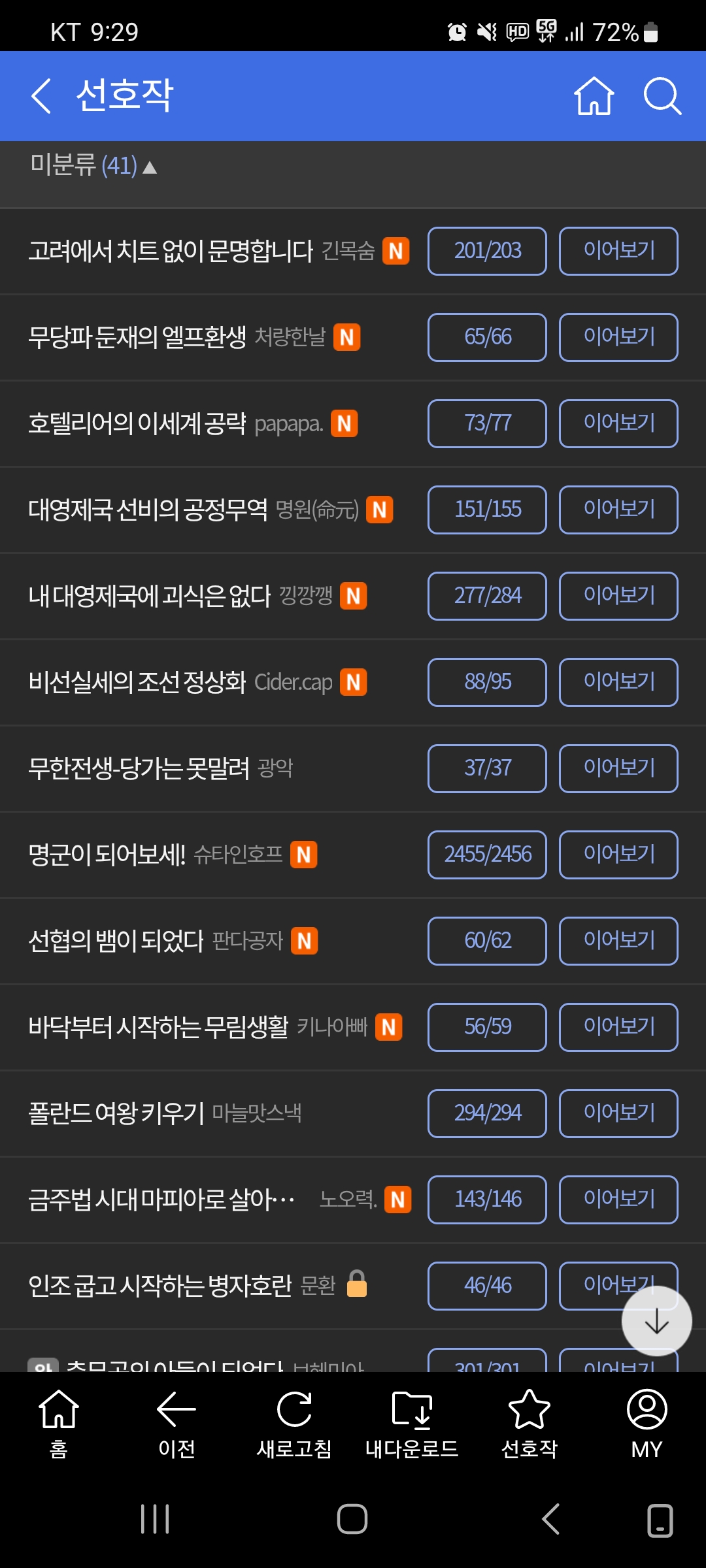Open novel 내 대영제국에 괴식은 없다
The width and height of the screenshot is (706, 1568).
[x=149, y=596]
